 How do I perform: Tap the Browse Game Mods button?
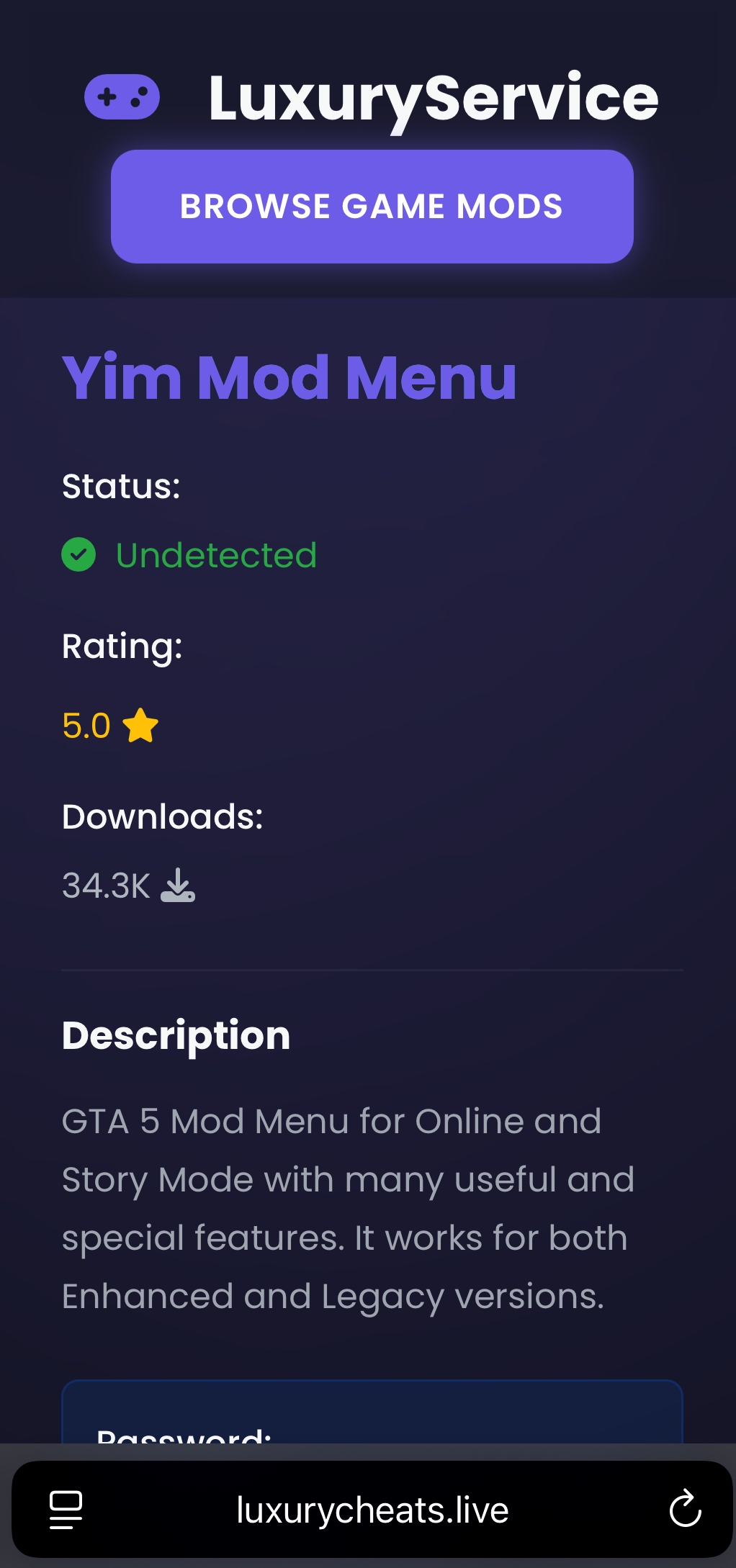pos(372,207)
